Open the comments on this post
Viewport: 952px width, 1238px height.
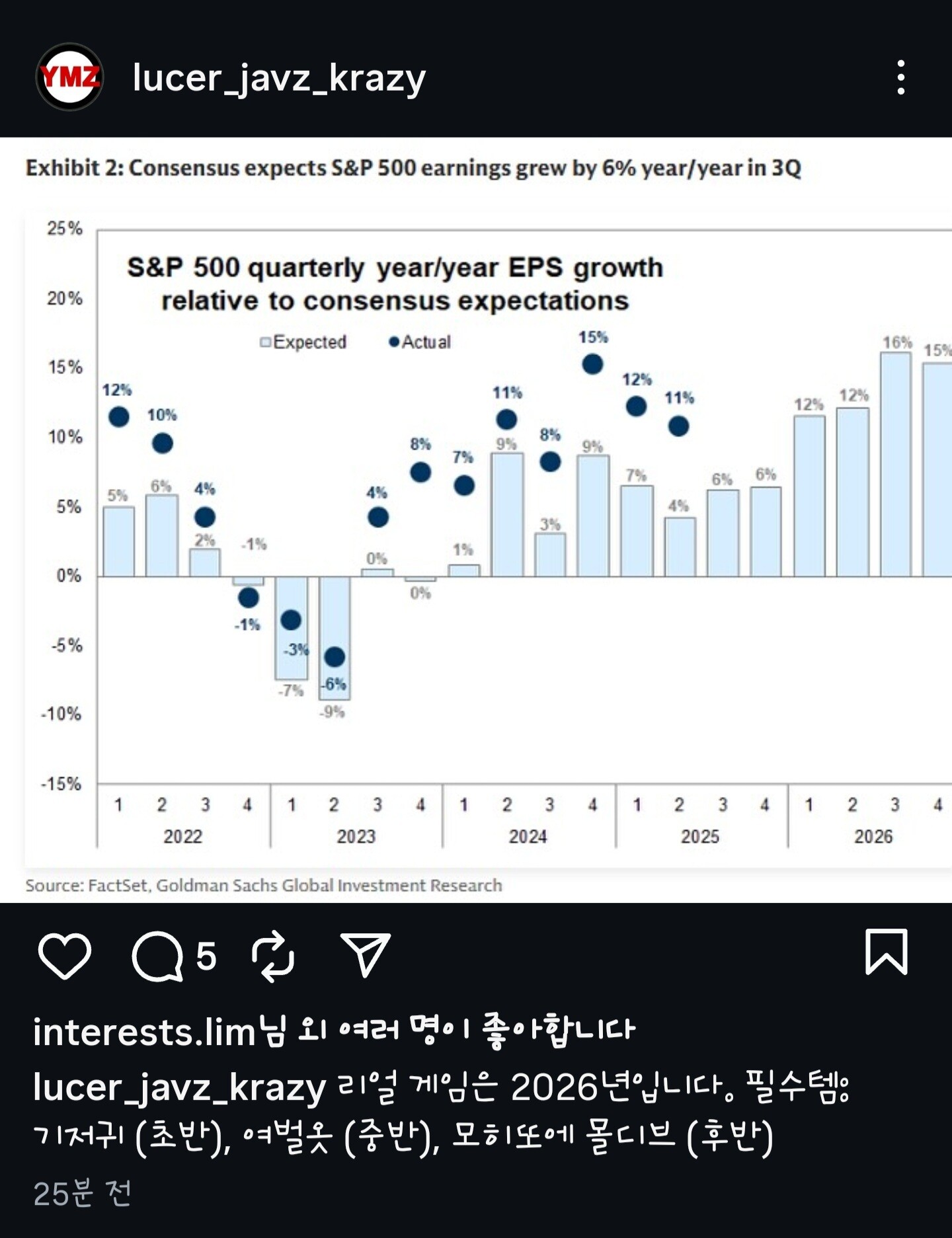coord(157,956)
